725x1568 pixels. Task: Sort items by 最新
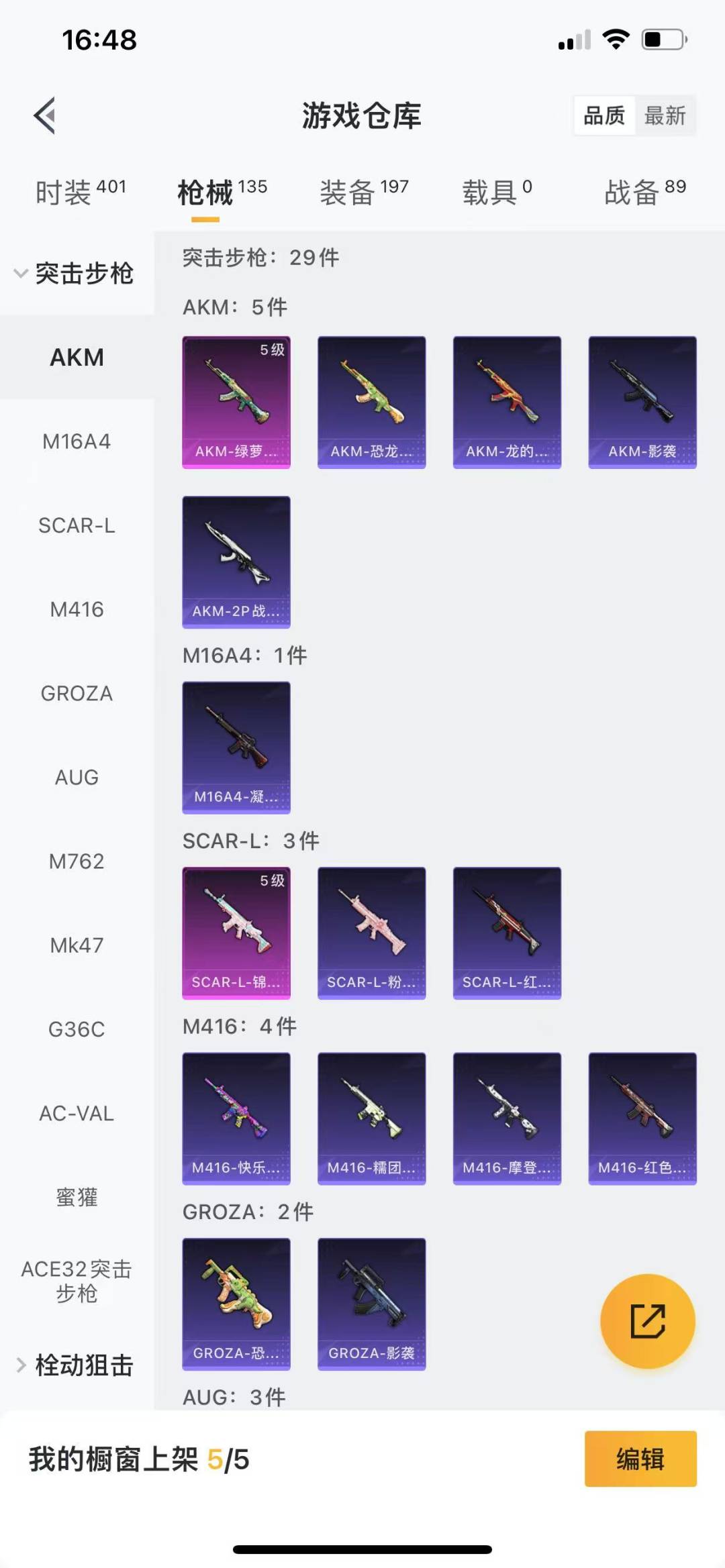click(665, 116)
